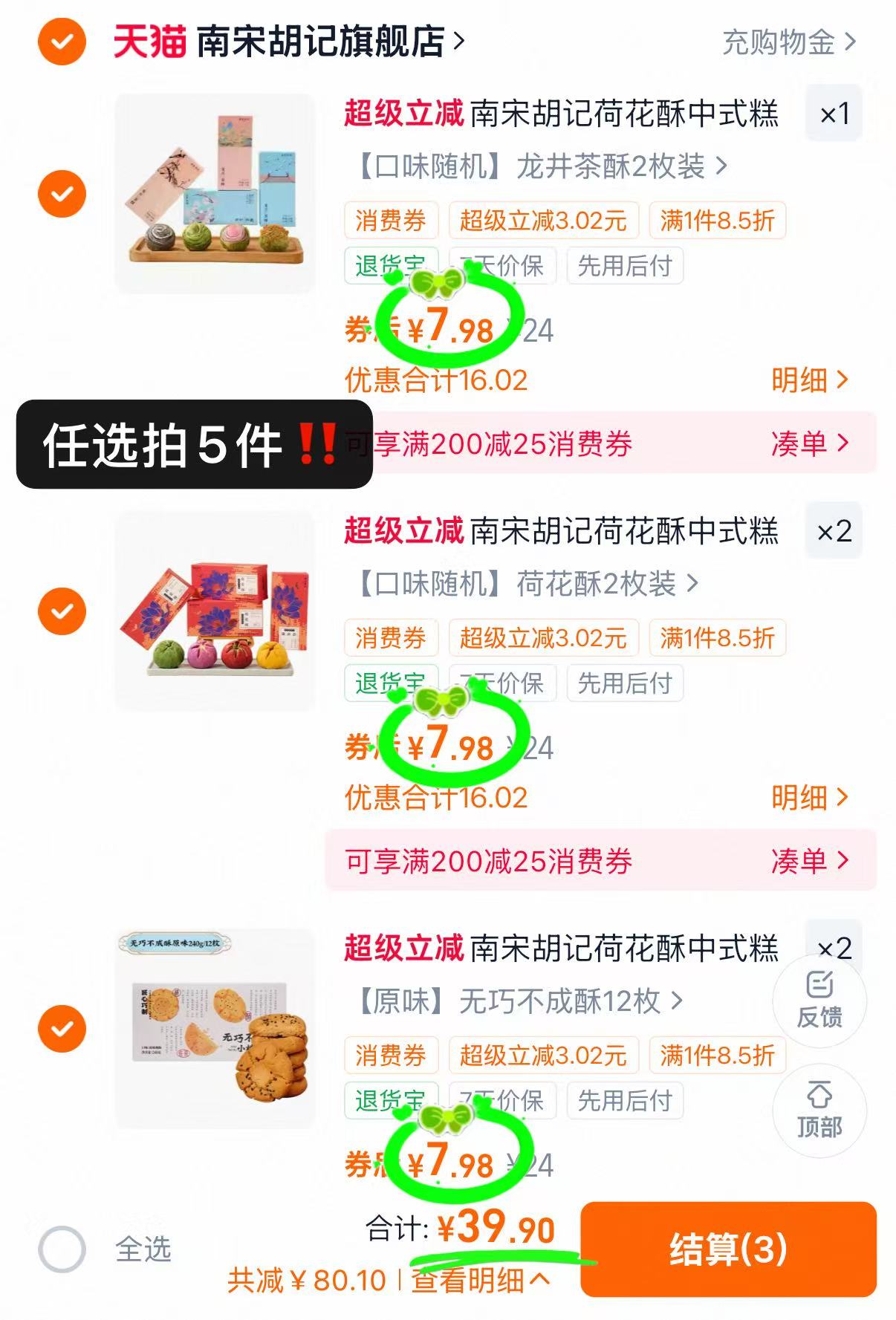The image size is (896, 1320).
Task: Open the 反馈 feedback icon
Action: click(819, 1001)
